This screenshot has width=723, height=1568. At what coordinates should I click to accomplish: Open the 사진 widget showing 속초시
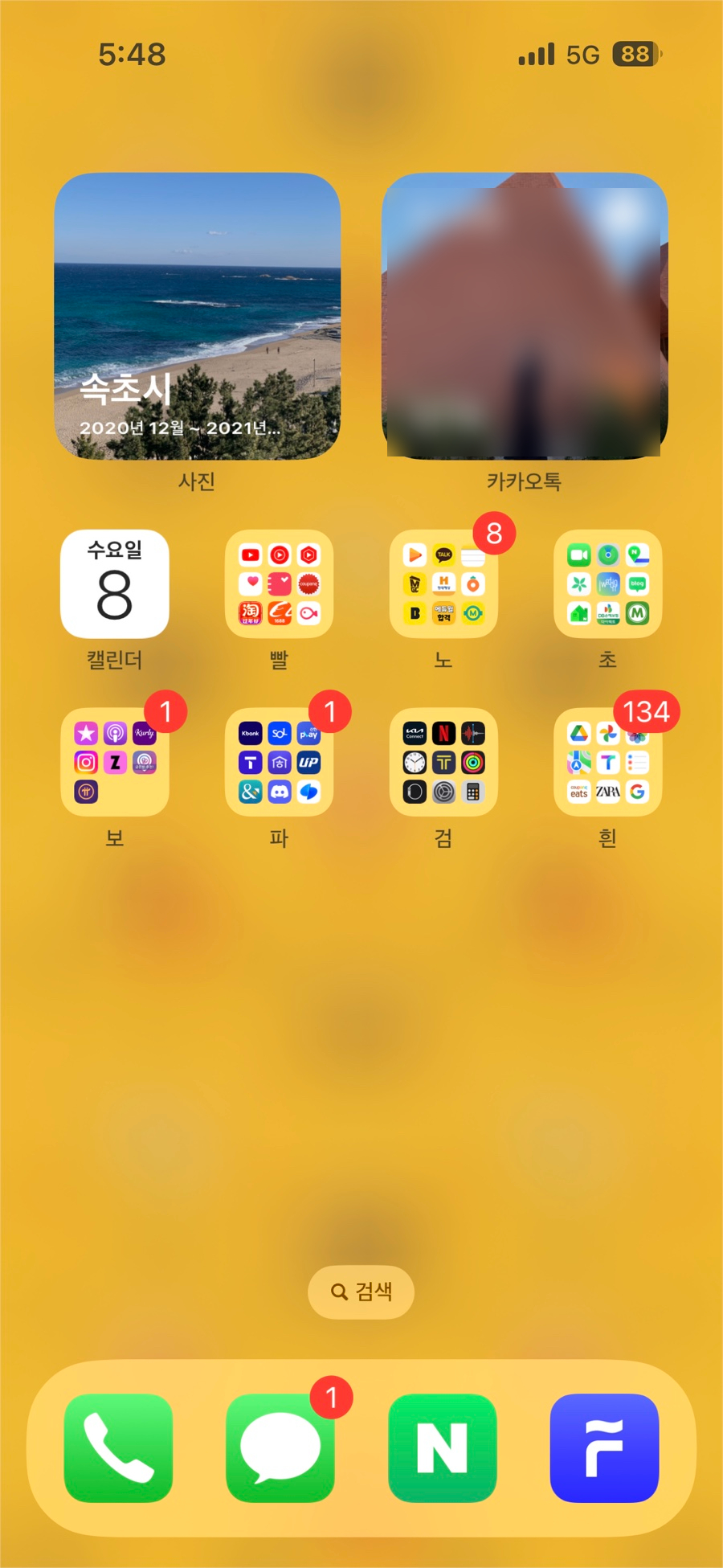click(197, 316)
